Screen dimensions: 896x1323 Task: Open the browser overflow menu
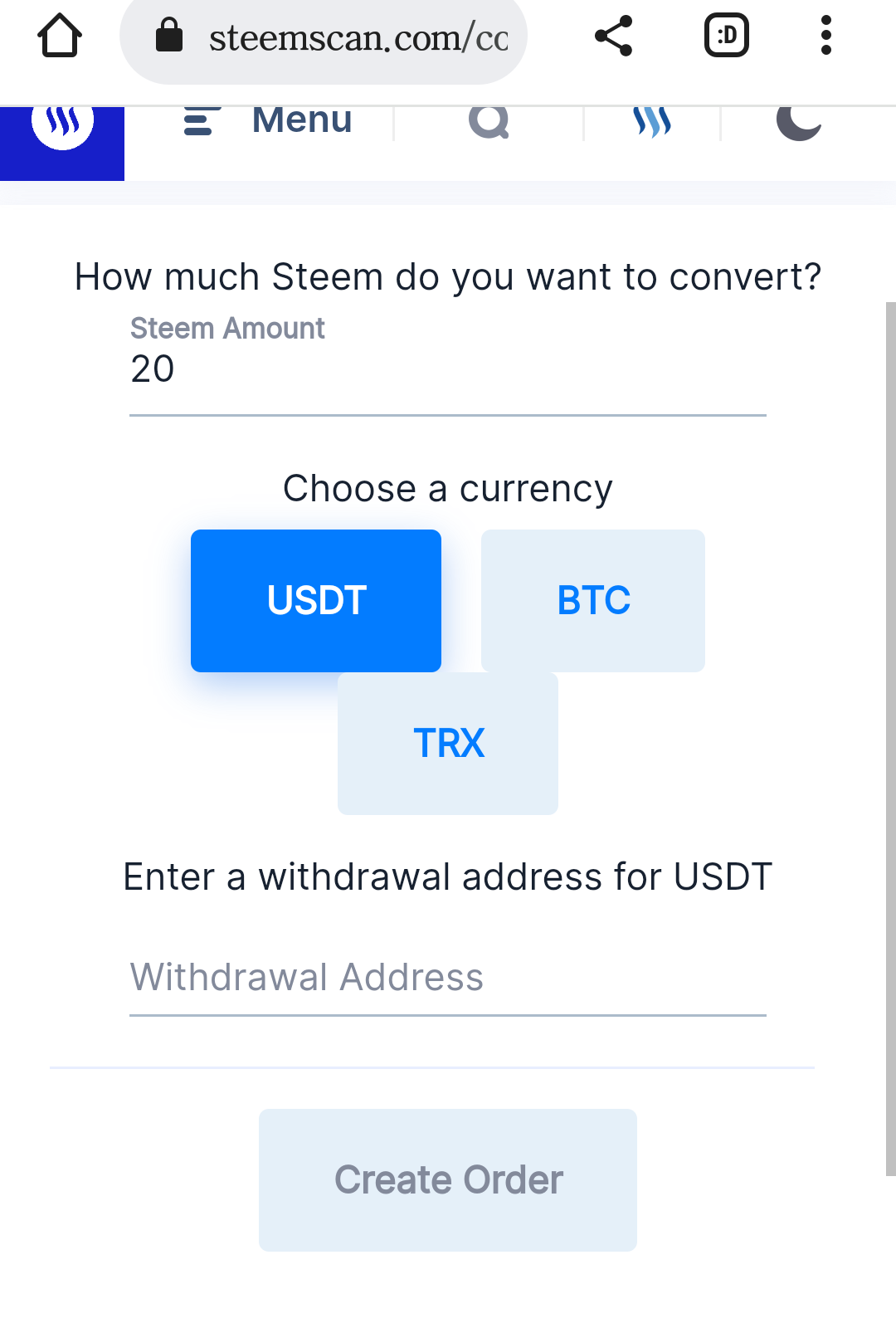pyautogui.click(x=825, y=36)
